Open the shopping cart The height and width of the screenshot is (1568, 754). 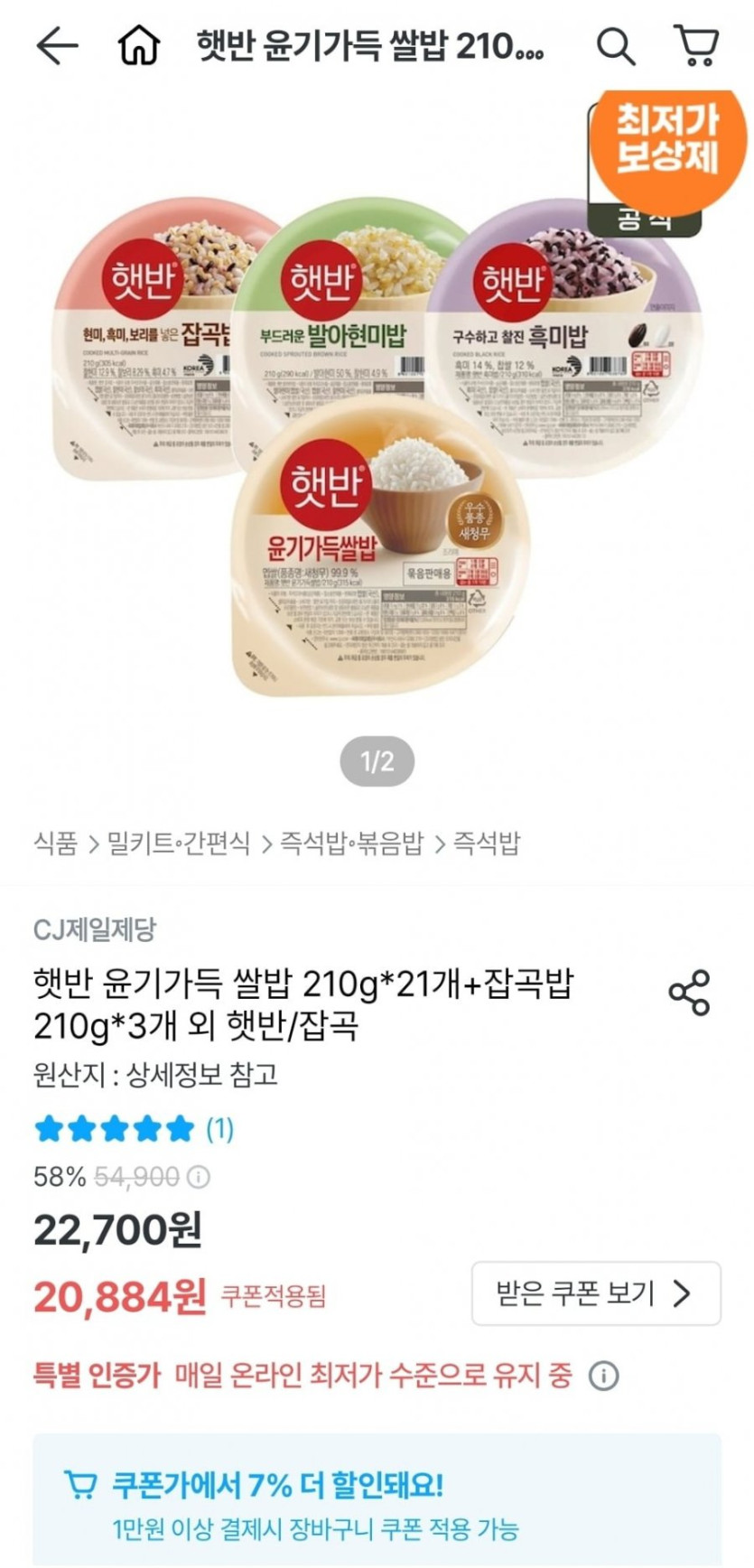point(696,45)
